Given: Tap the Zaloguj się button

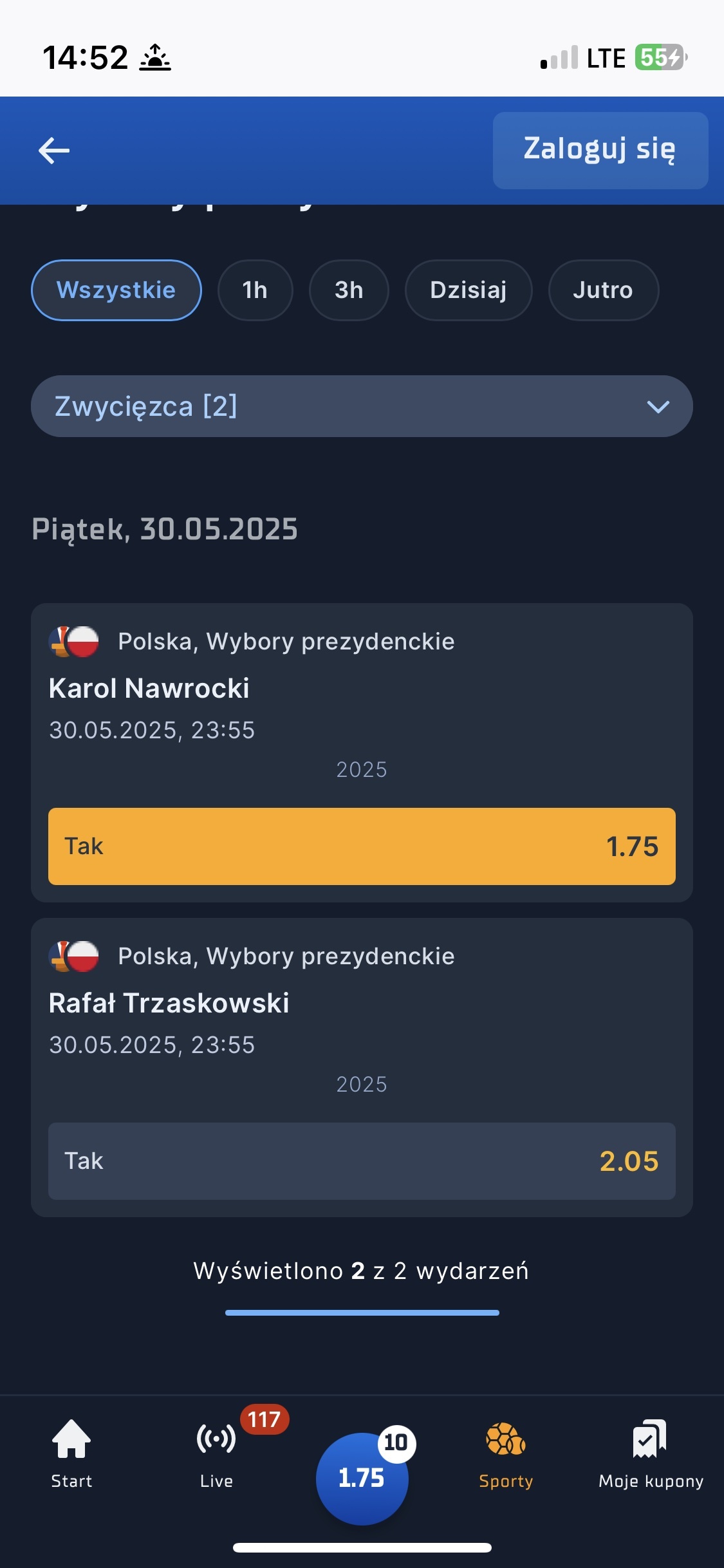Looking at the screenshot, I should point(600,150).
